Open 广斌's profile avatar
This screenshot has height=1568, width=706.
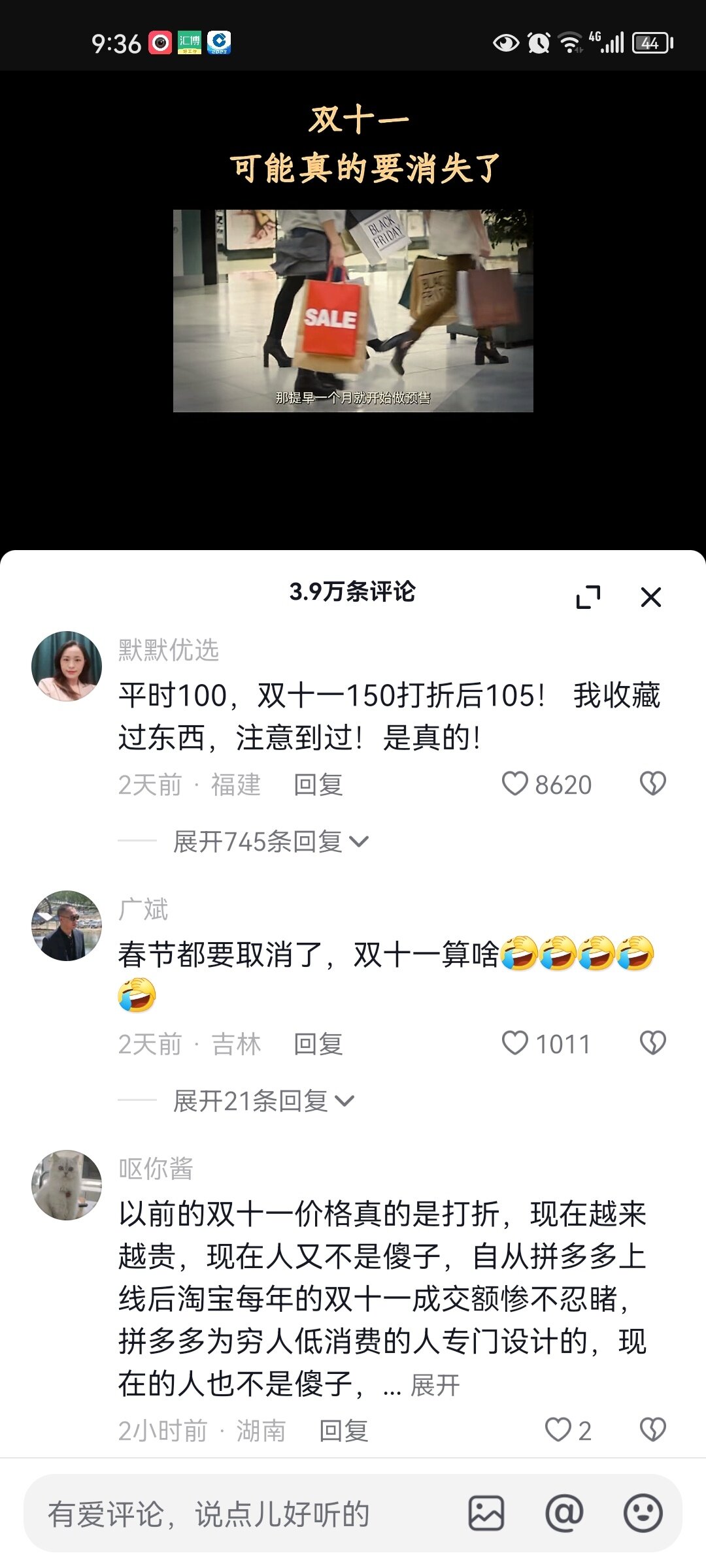pos(67,925)
